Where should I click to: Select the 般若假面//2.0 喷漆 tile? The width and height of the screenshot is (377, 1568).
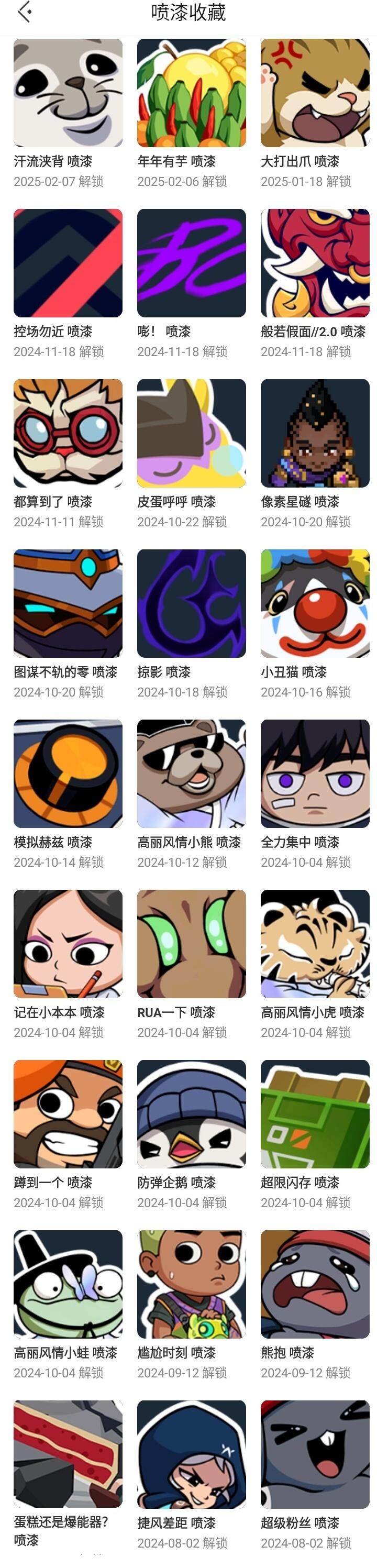pyautogui.click(x=315, y=263)
